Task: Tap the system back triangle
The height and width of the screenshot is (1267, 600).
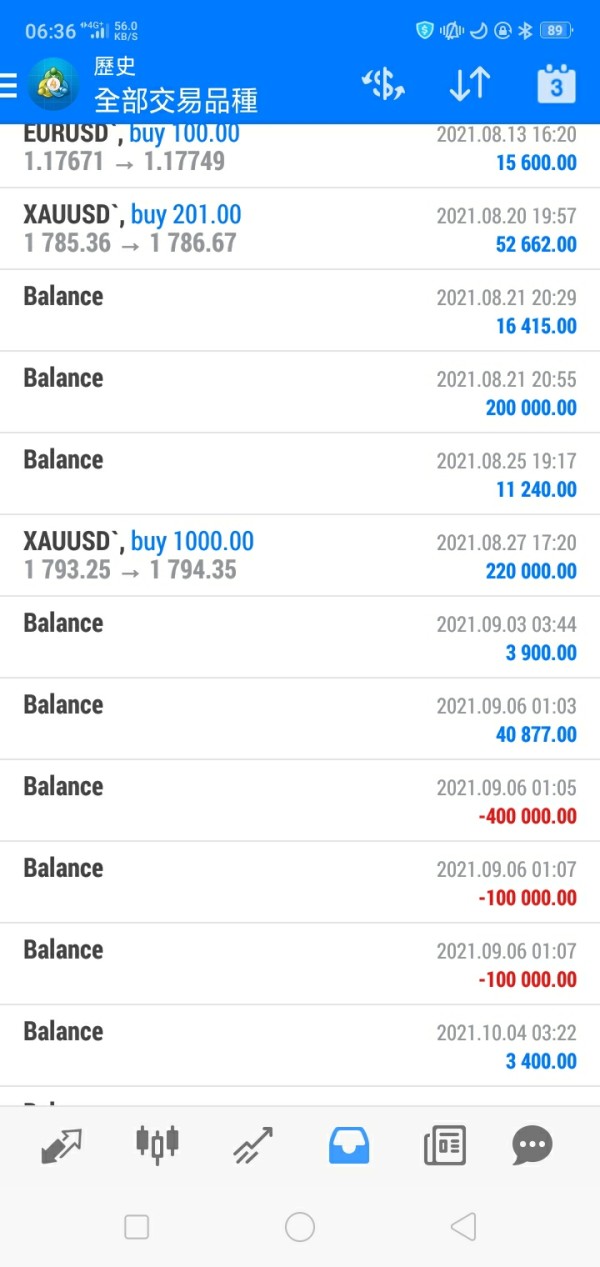Action: (x=462, y=1227)
